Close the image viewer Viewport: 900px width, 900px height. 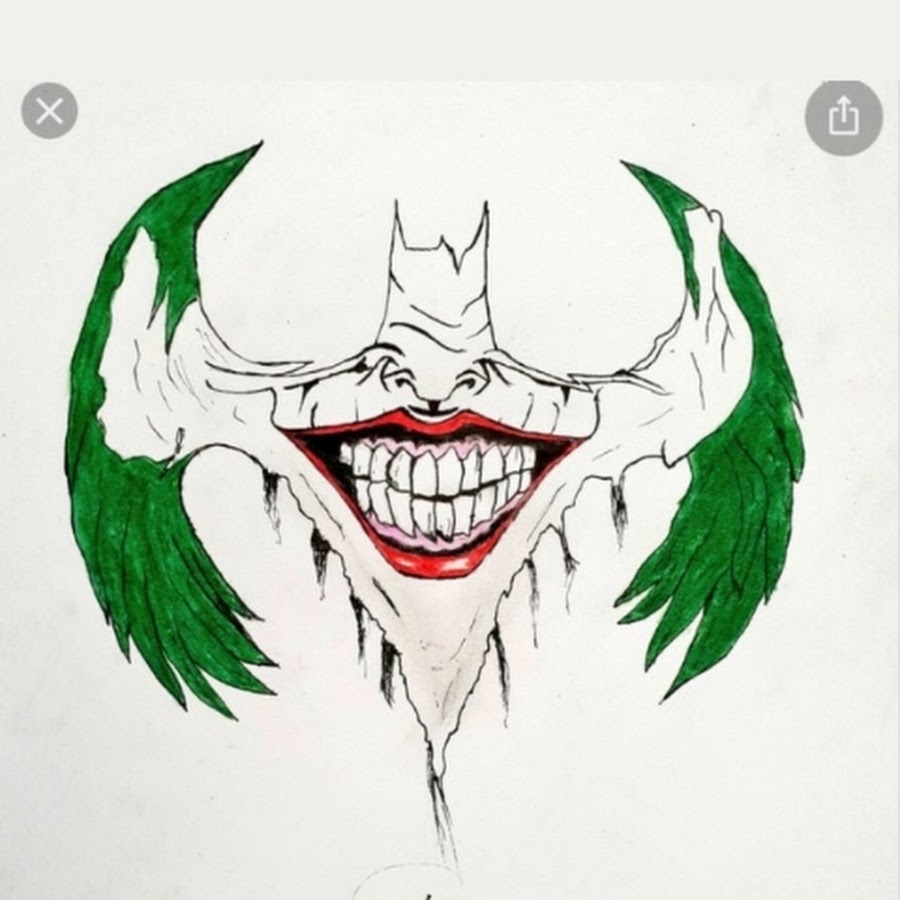[49, 111]
